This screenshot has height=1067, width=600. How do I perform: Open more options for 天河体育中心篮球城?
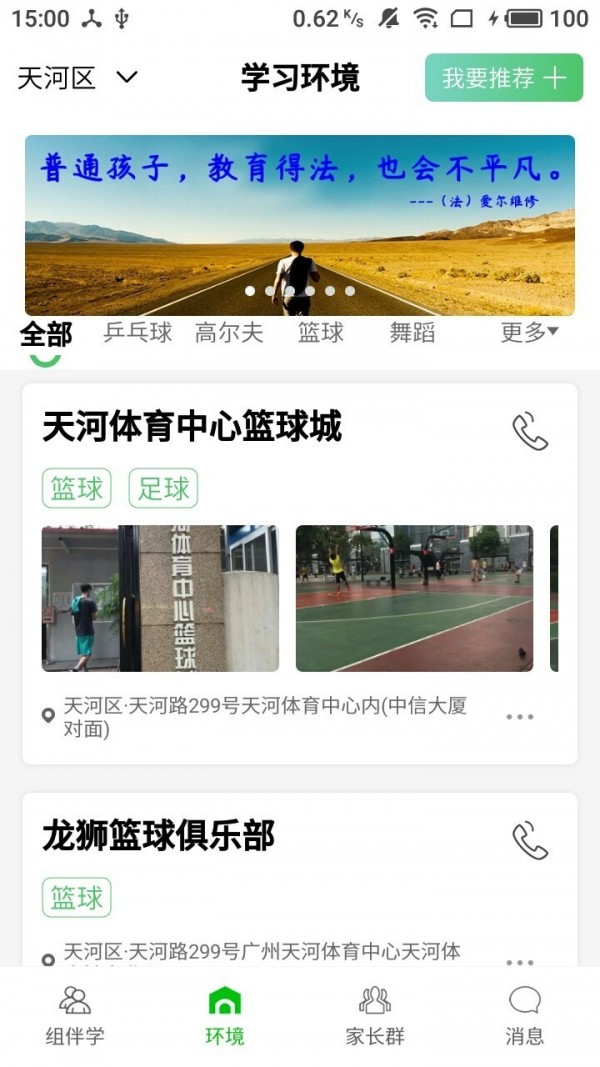[519, 717]
